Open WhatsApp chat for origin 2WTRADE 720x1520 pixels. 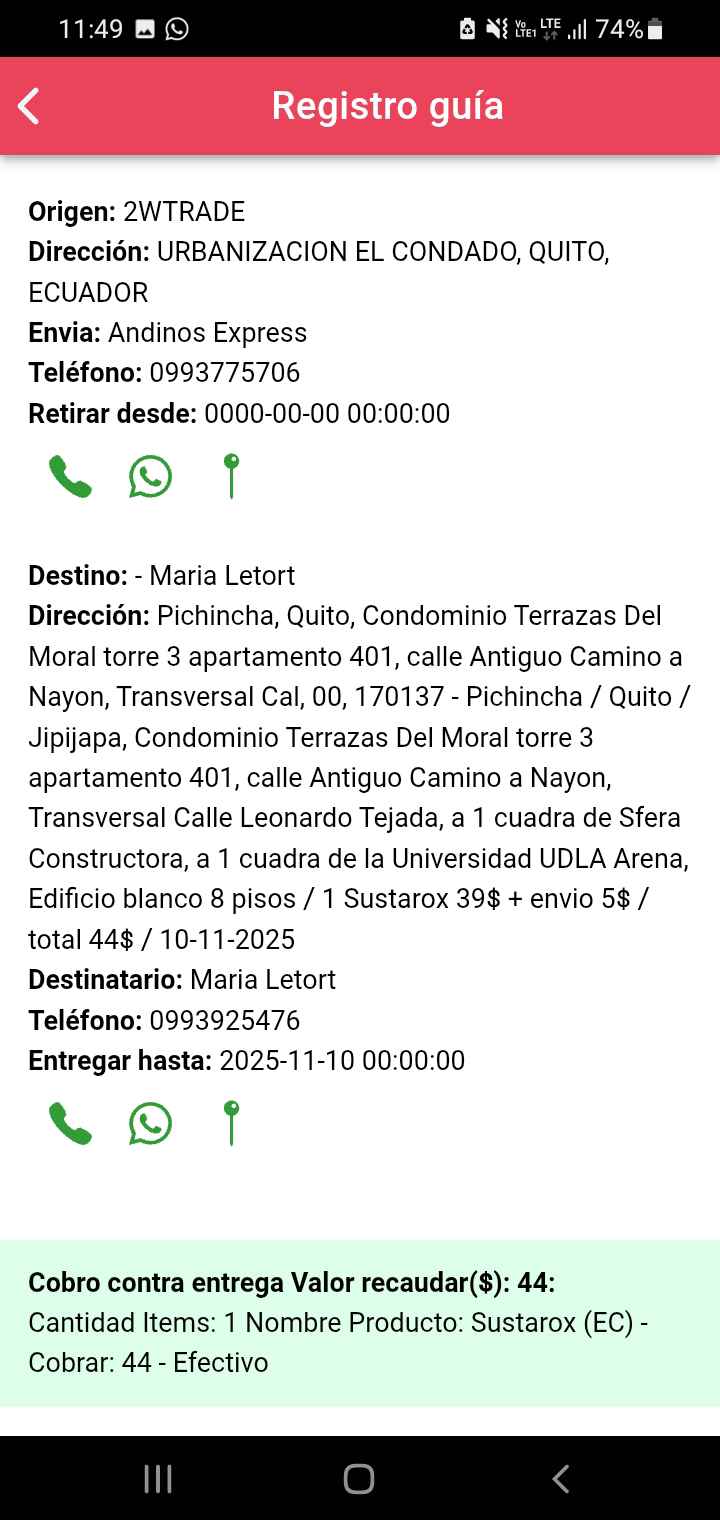150,477
